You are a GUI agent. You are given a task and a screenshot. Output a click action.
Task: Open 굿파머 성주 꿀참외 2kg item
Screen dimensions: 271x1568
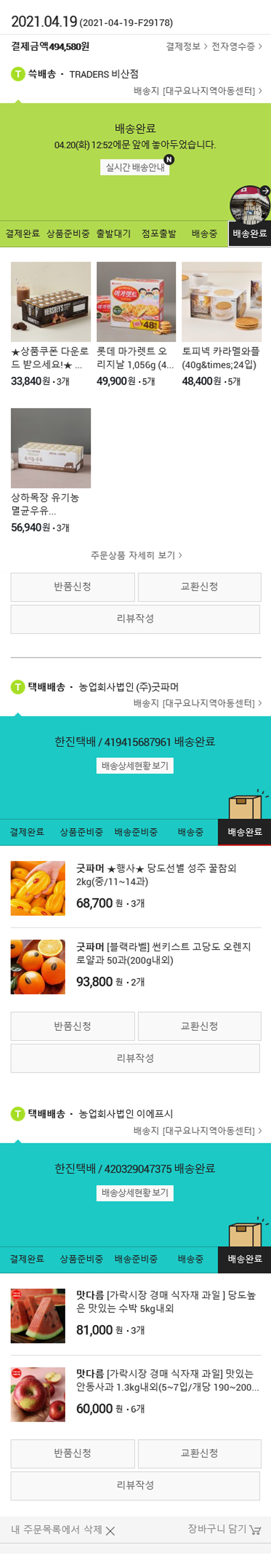38,888
